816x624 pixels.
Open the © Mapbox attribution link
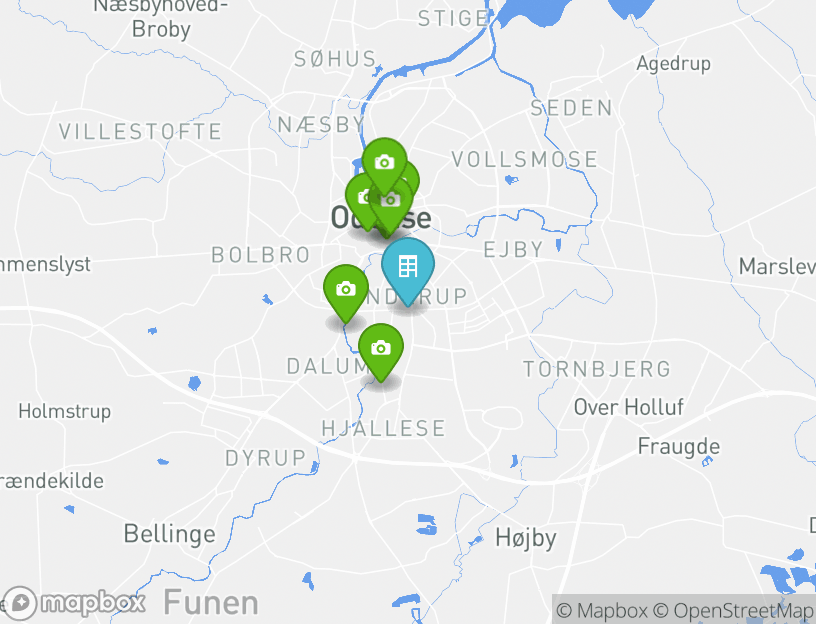point(602,610)
